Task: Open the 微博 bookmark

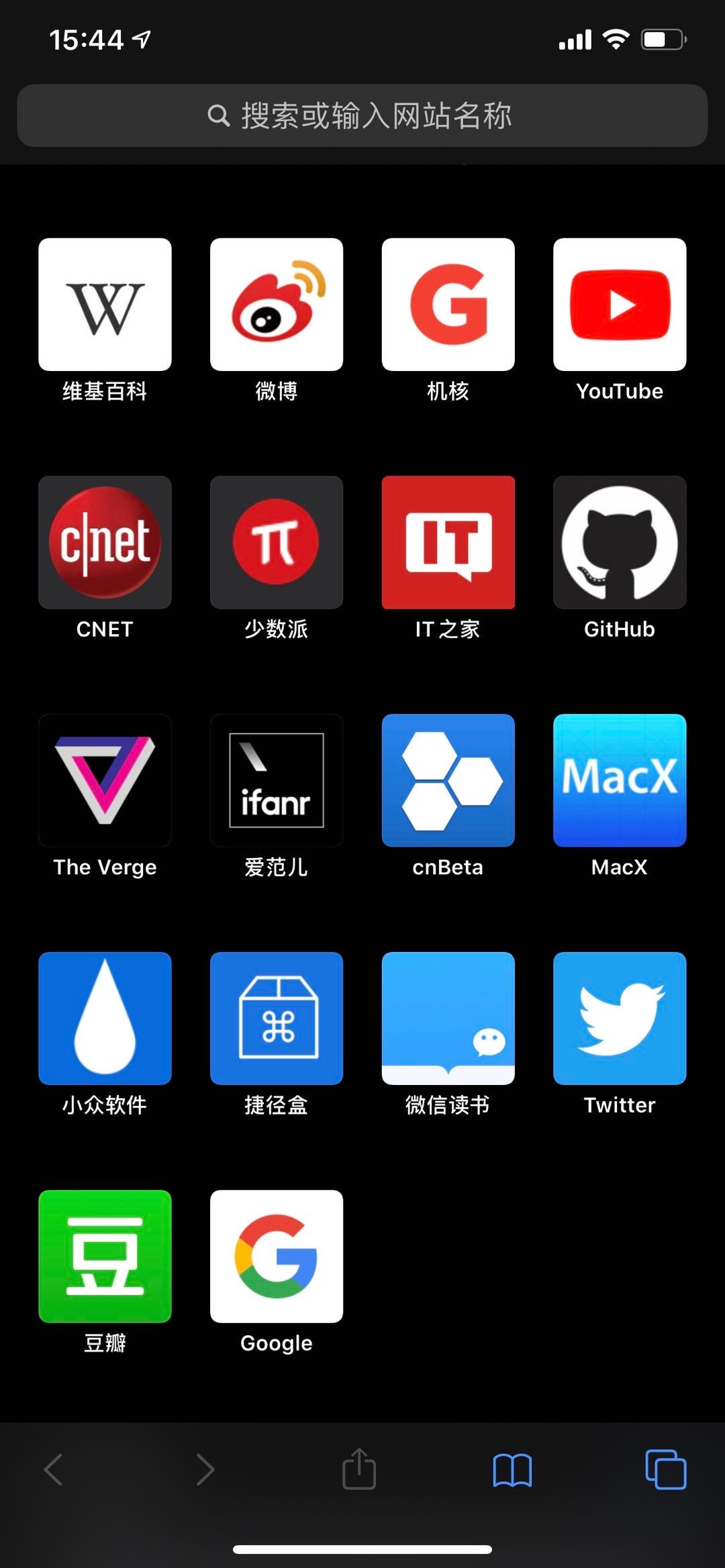Action: (277, 305)
